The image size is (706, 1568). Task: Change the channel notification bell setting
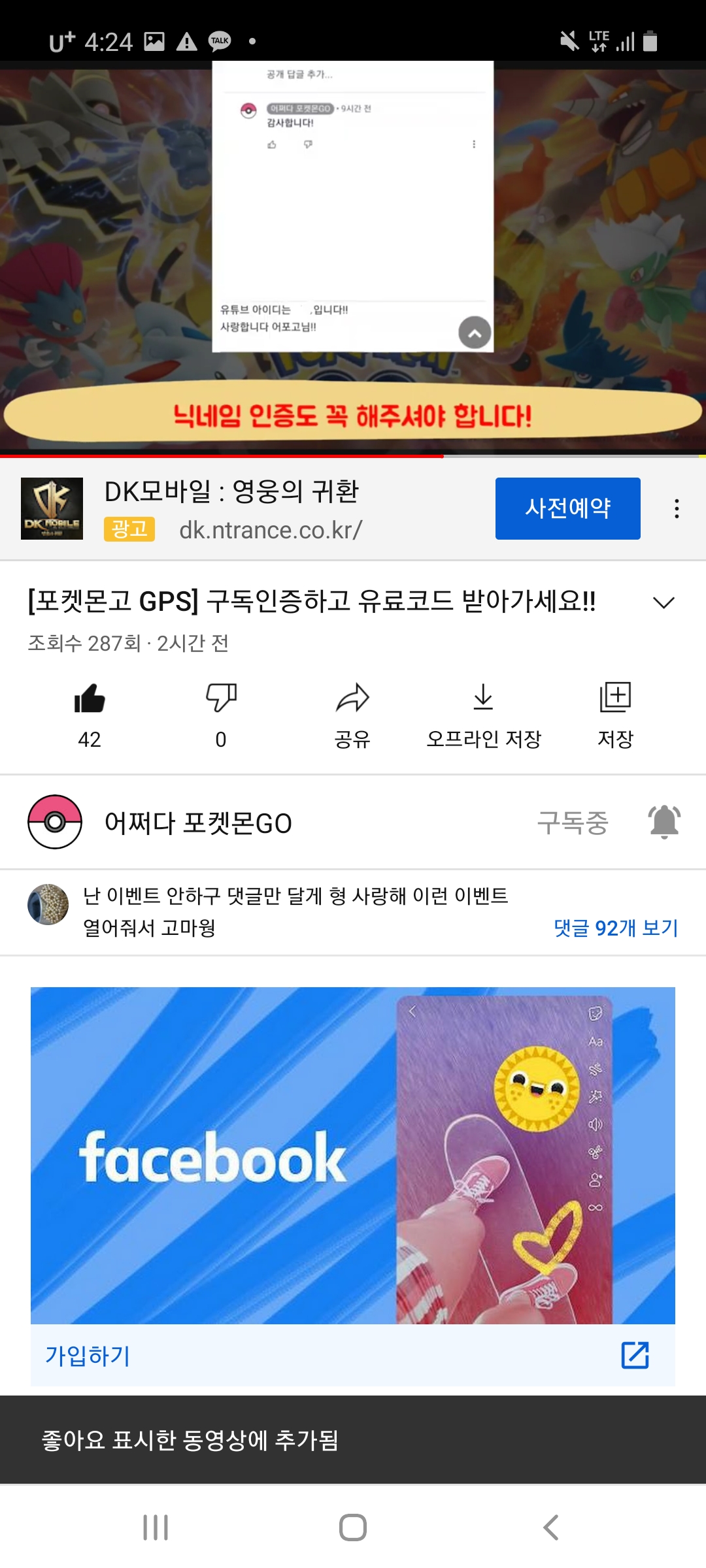click(664, 821)
